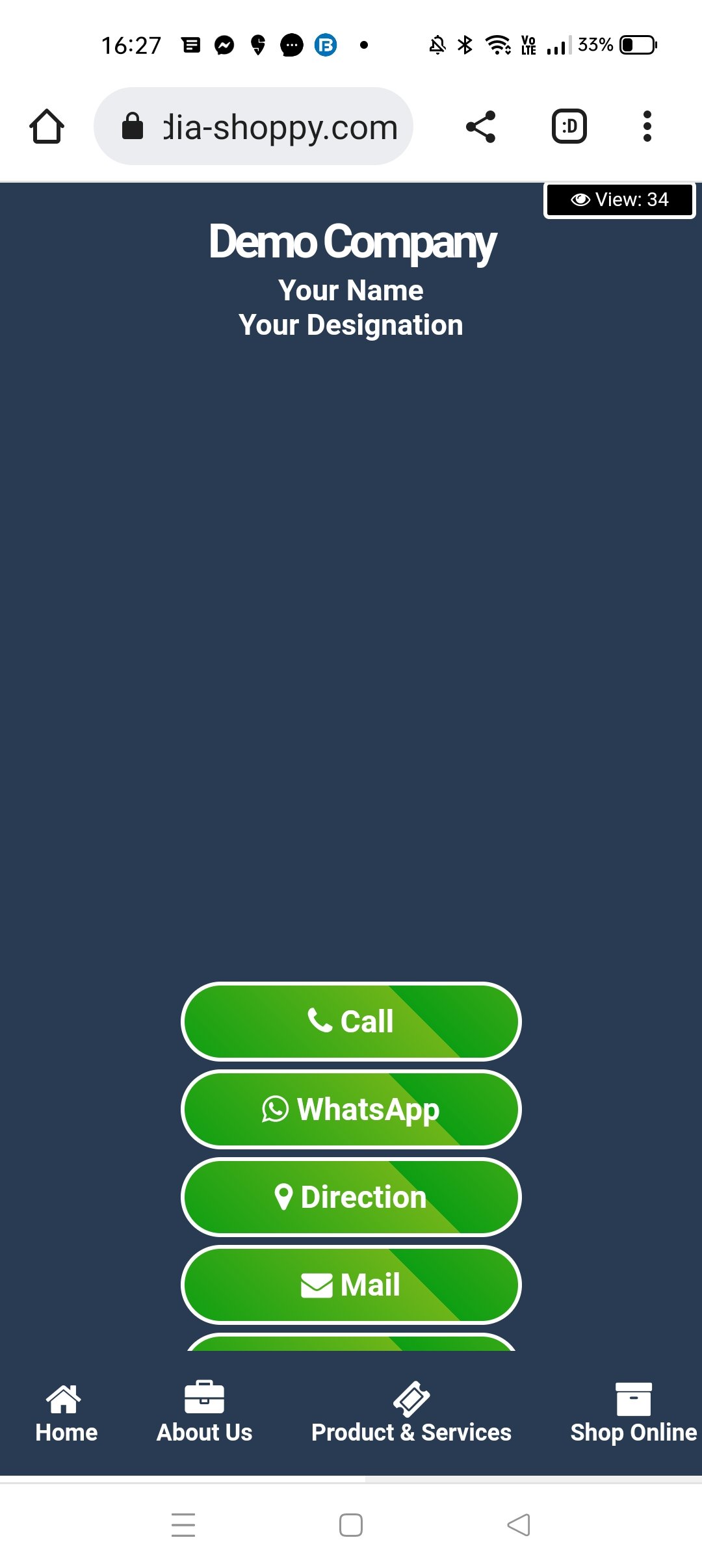Tap the green Call button
The height and width of the screenshot is (1568, 702).
pos(351,1021)
